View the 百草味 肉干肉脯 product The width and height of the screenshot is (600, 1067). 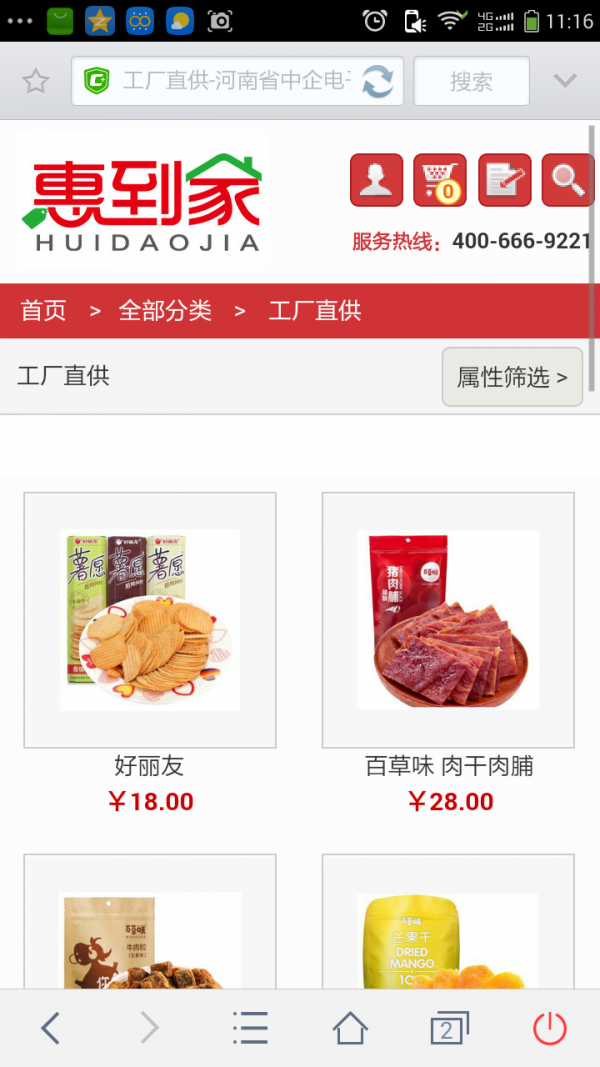pyautogui.click(x=448, y=620)
